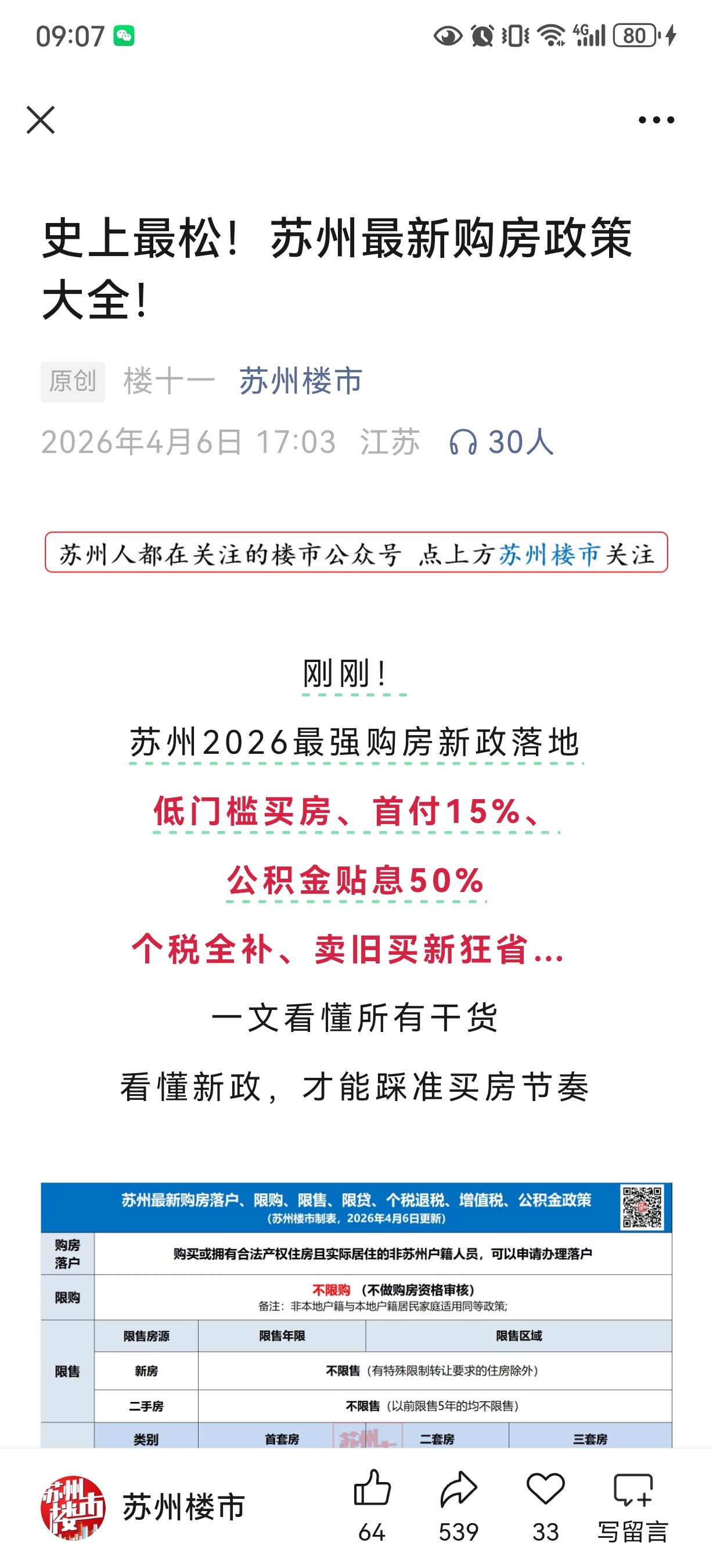
Task: Tap author name 楼十一
Action: pyautogui.click(x=169, y=382)
